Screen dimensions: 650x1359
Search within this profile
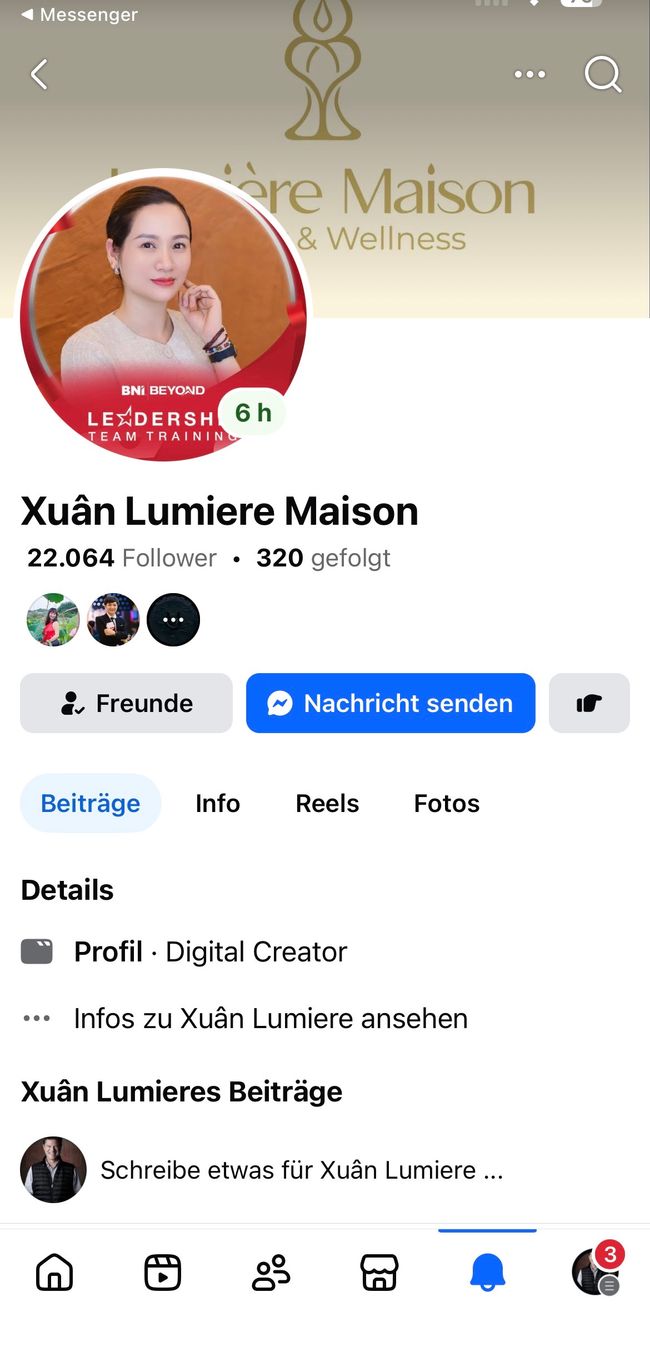click(x=602, y=74)
